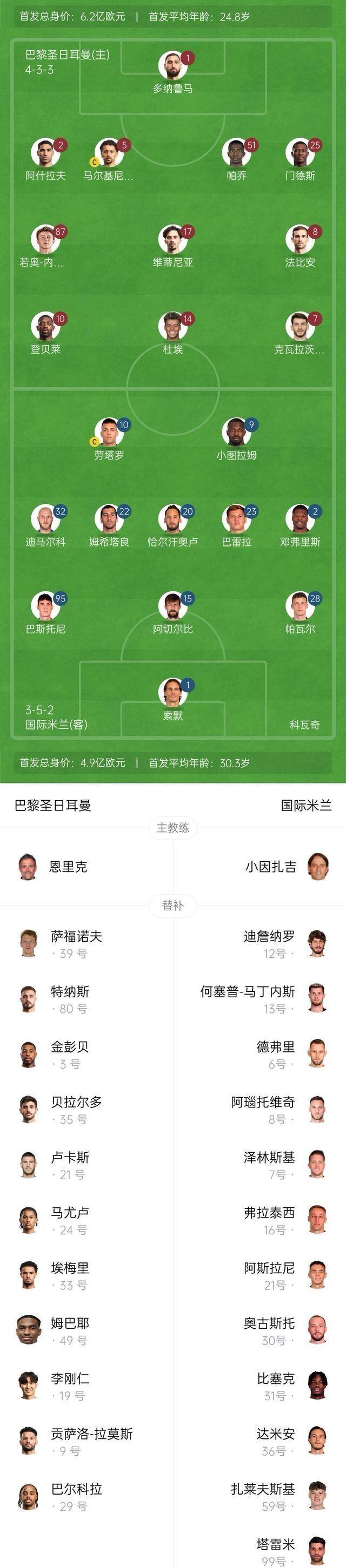346x1568 pixels.
Task: Open goalkeeper 多纳鲁马's player profile
Action: 172,66
